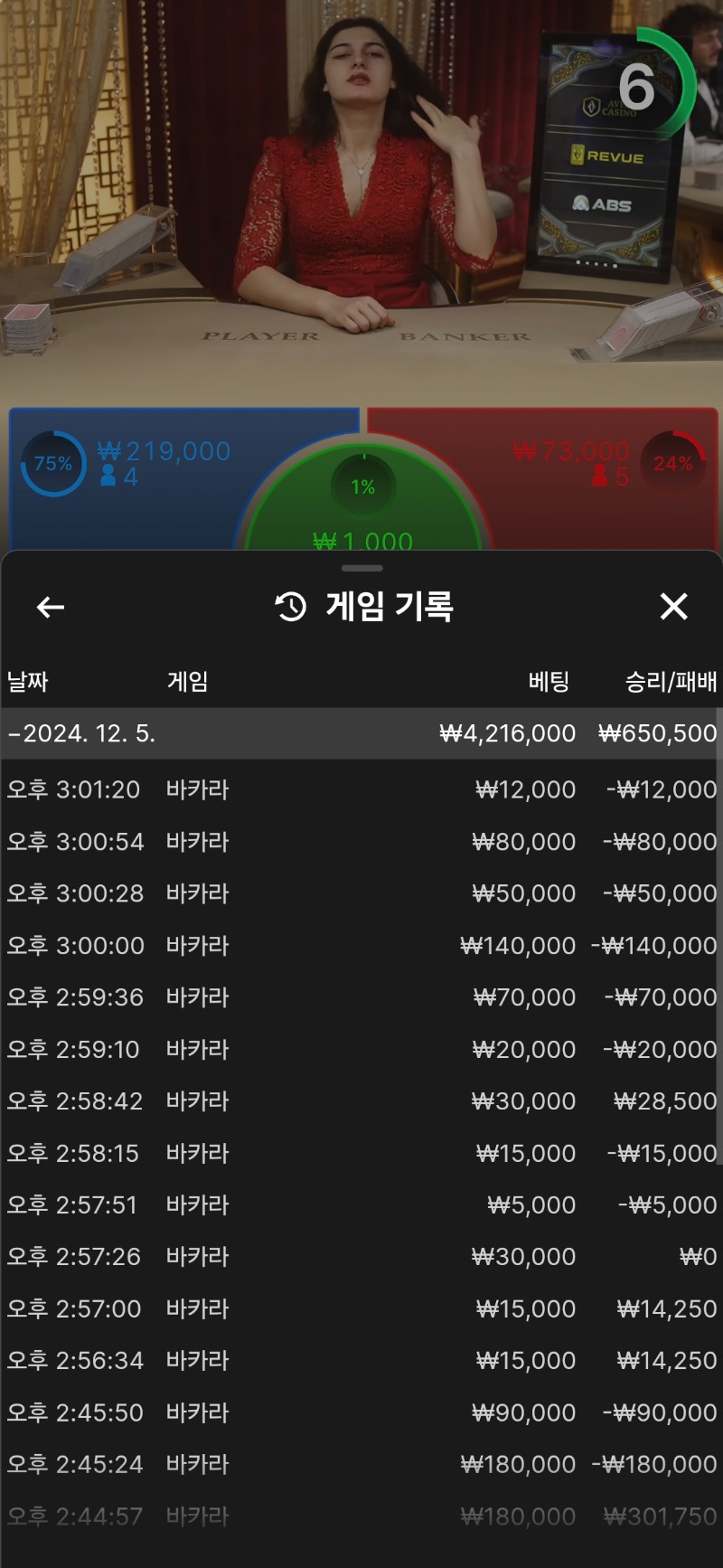Close the 게임 기록 panel

(x=673, y=607)
